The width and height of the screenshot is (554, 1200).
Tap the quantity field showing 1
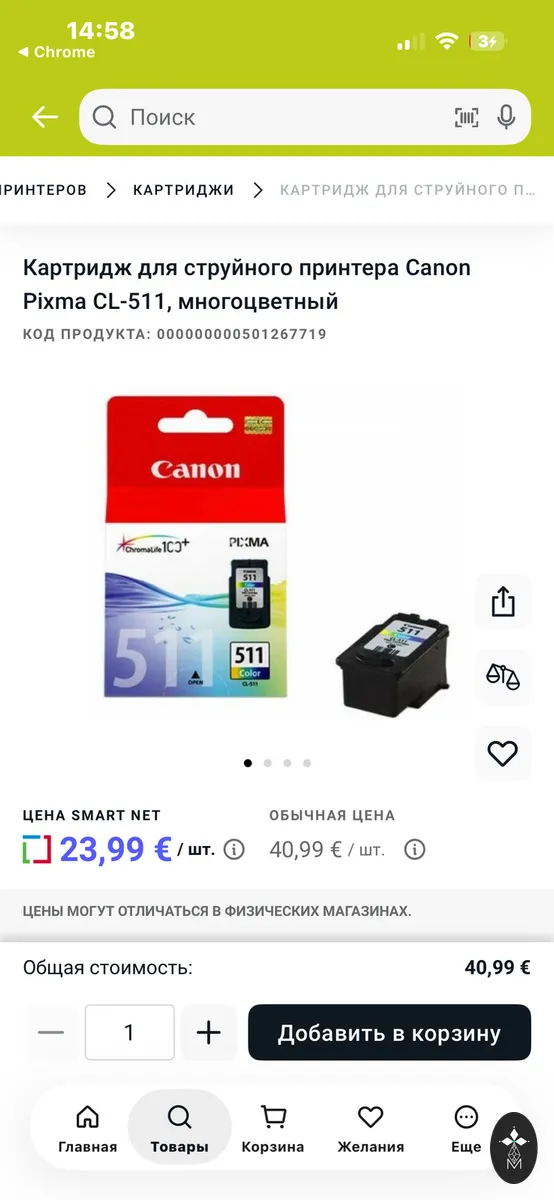[130, 1033]
